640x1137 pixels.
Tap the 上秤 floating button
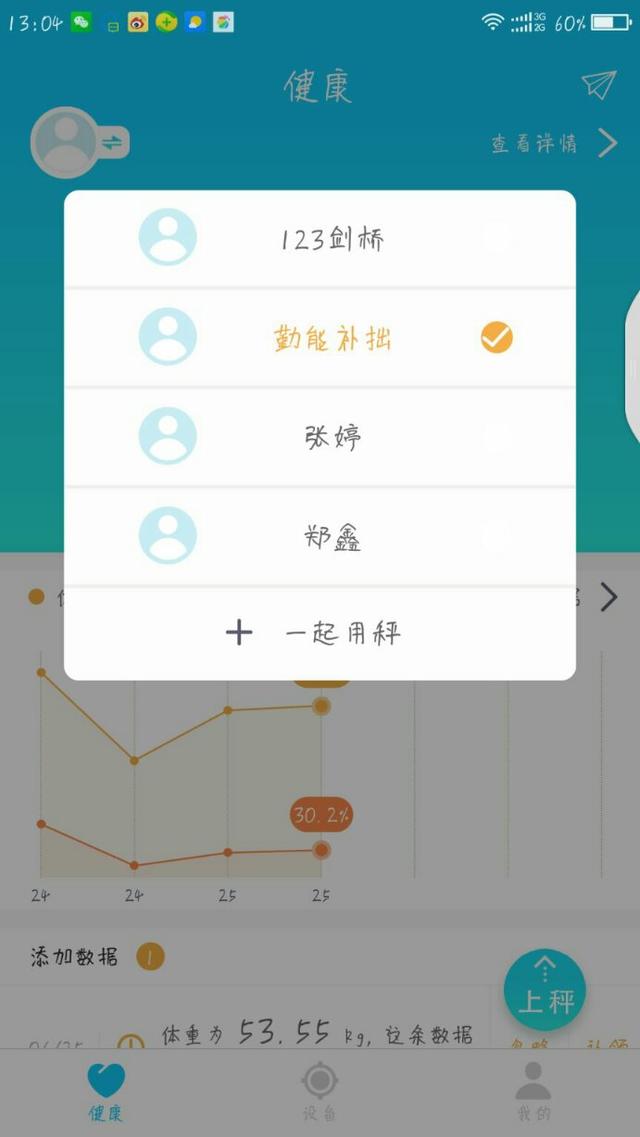coord(545,989)
